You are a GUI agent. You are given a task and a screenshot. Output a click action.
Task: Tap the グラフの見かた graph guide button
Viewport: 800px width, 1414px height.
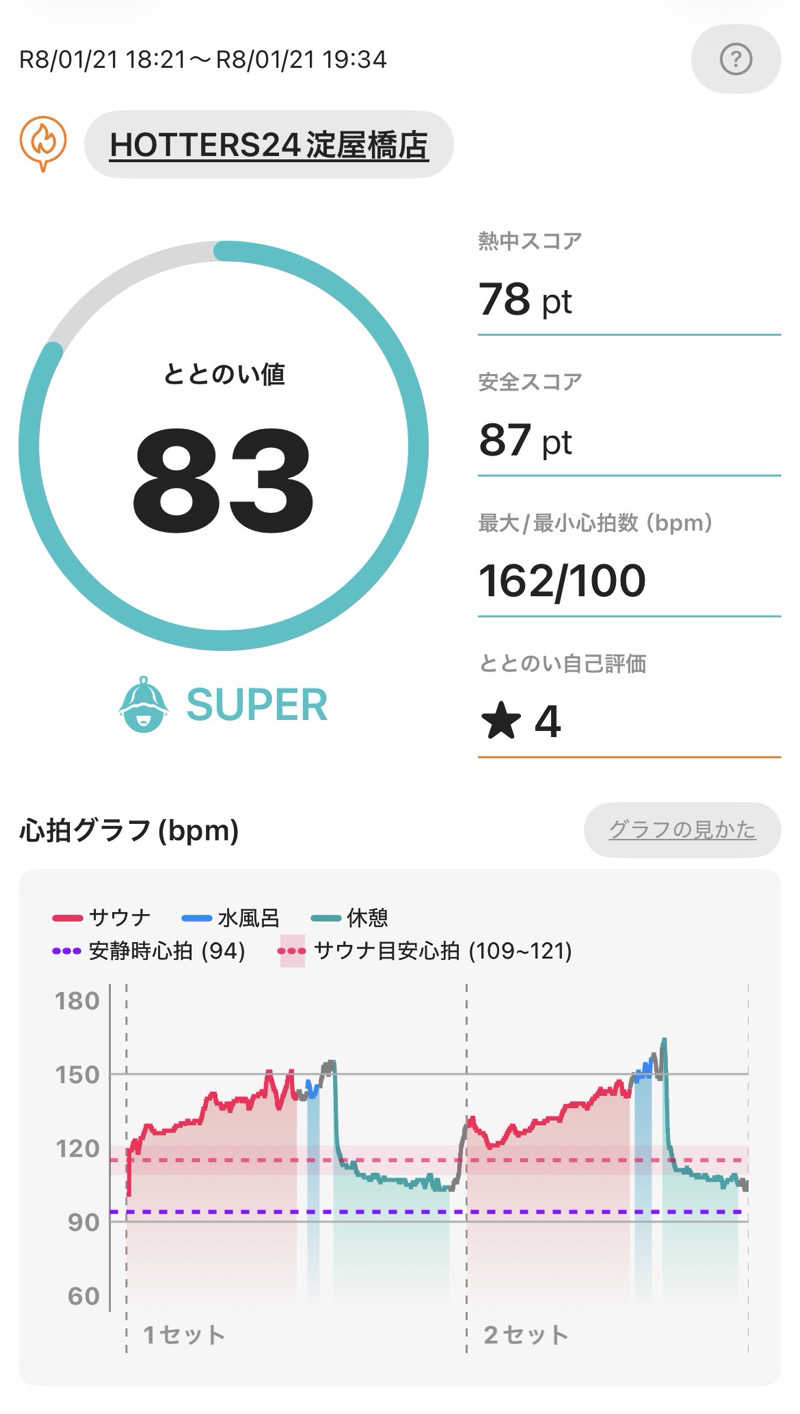682,829
